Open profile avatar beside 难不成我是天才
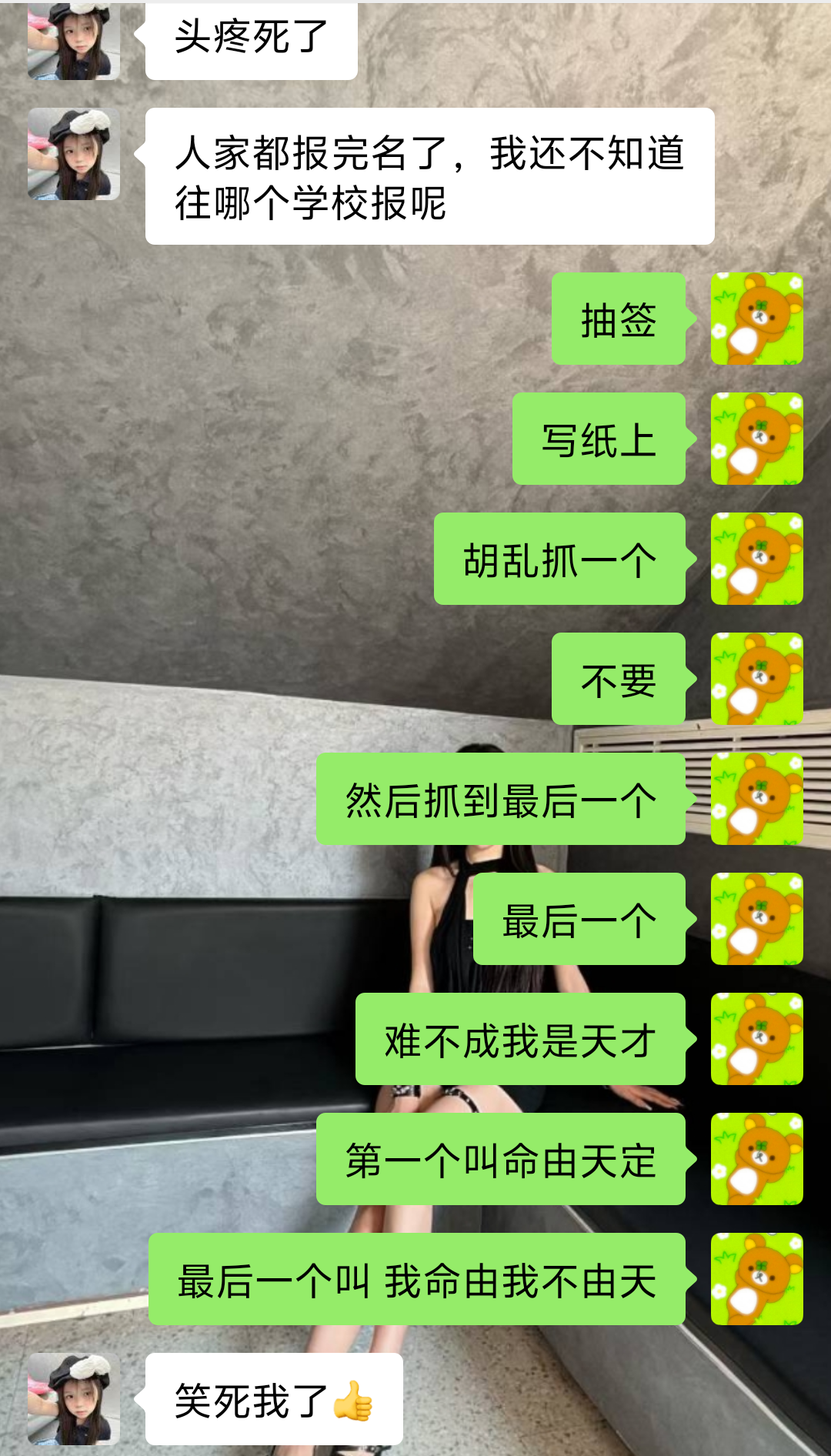The image size is (831, 1456). (756, 1039)
